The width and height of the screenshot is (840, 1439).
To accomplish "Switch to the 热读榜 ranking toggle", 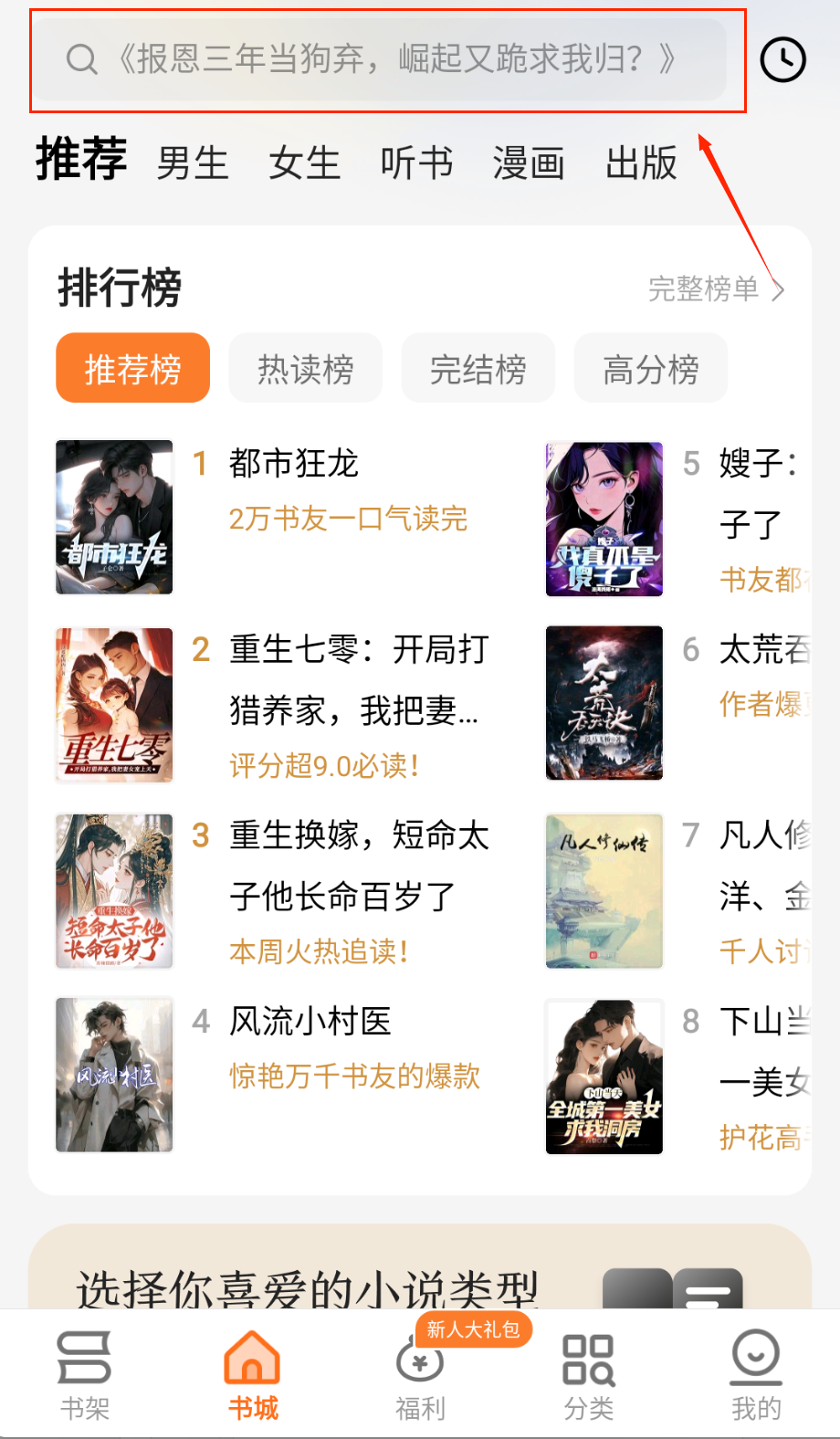I will click(x=305, y=368).
